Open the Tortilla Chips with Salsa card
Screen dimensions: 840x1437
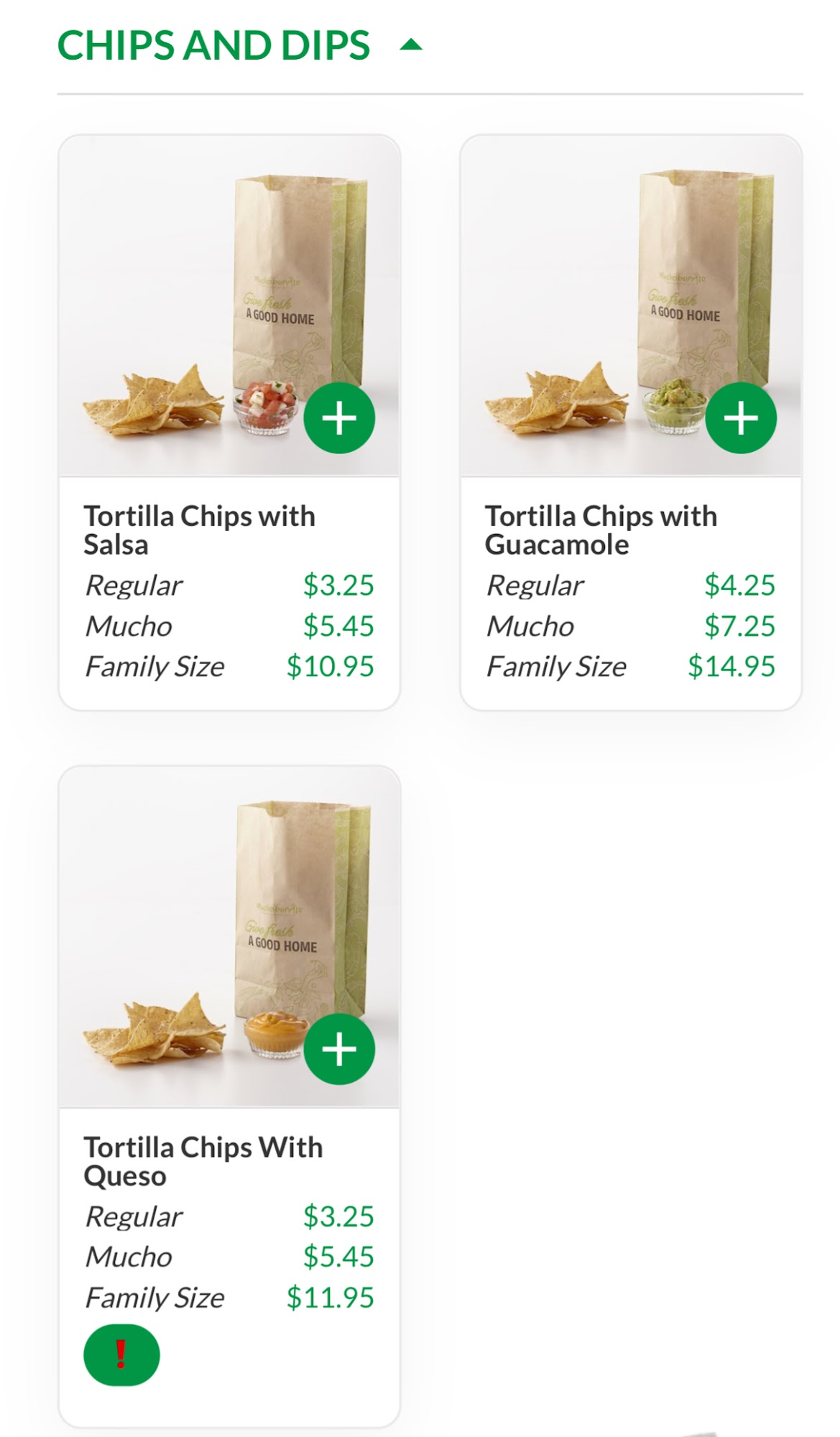tap(199, 530)
